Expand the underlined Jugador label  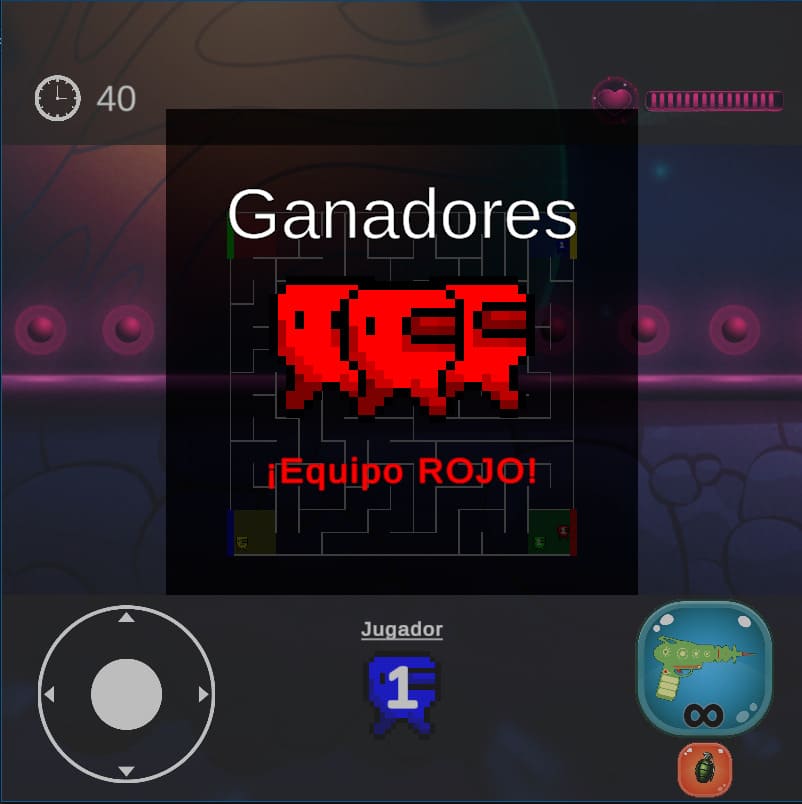pyautogui.click(x=401, y=629)
